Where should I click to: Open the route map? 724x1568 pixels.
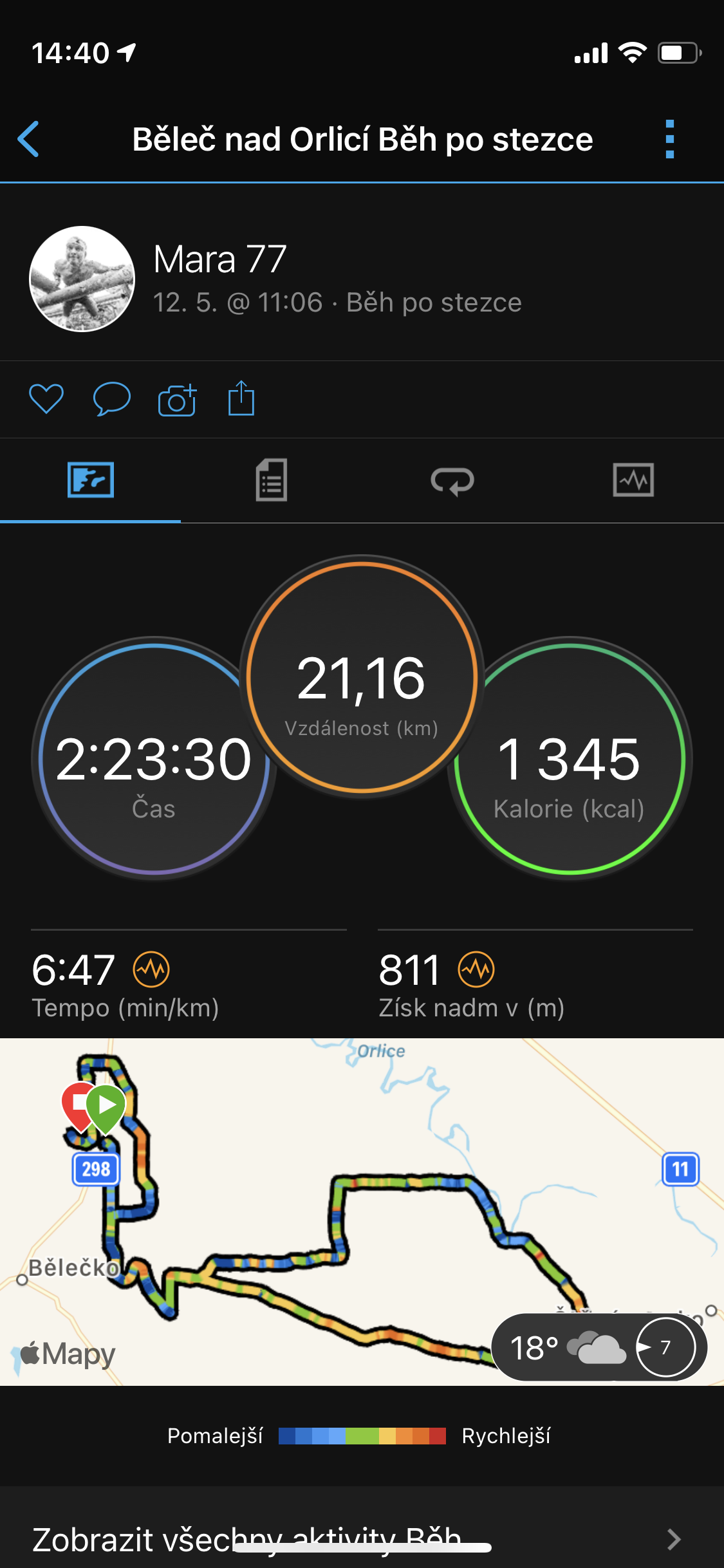[x=362, y=1211]
